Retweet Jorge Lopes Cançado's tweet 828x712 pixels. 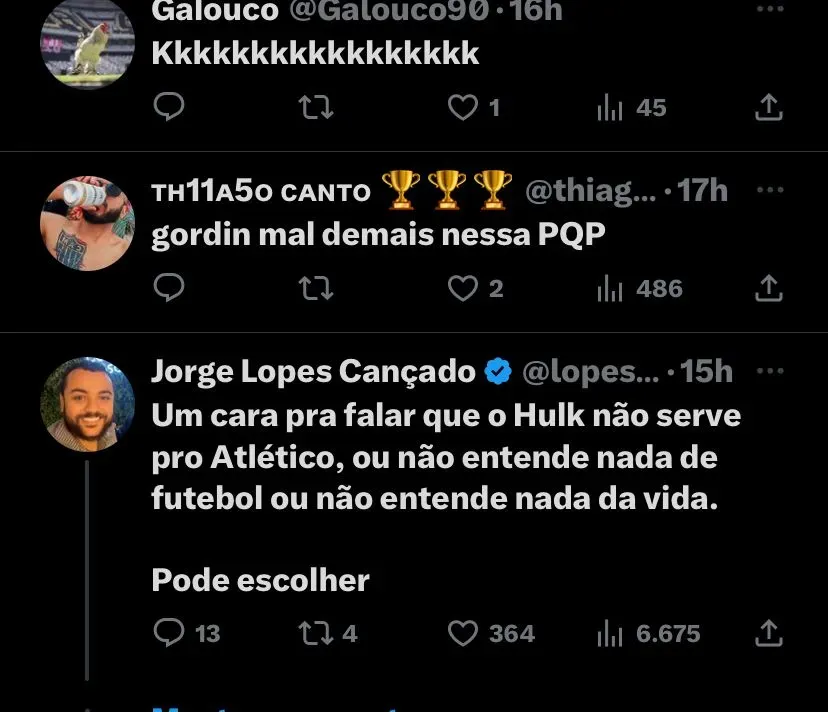click(x=316, y=632)
